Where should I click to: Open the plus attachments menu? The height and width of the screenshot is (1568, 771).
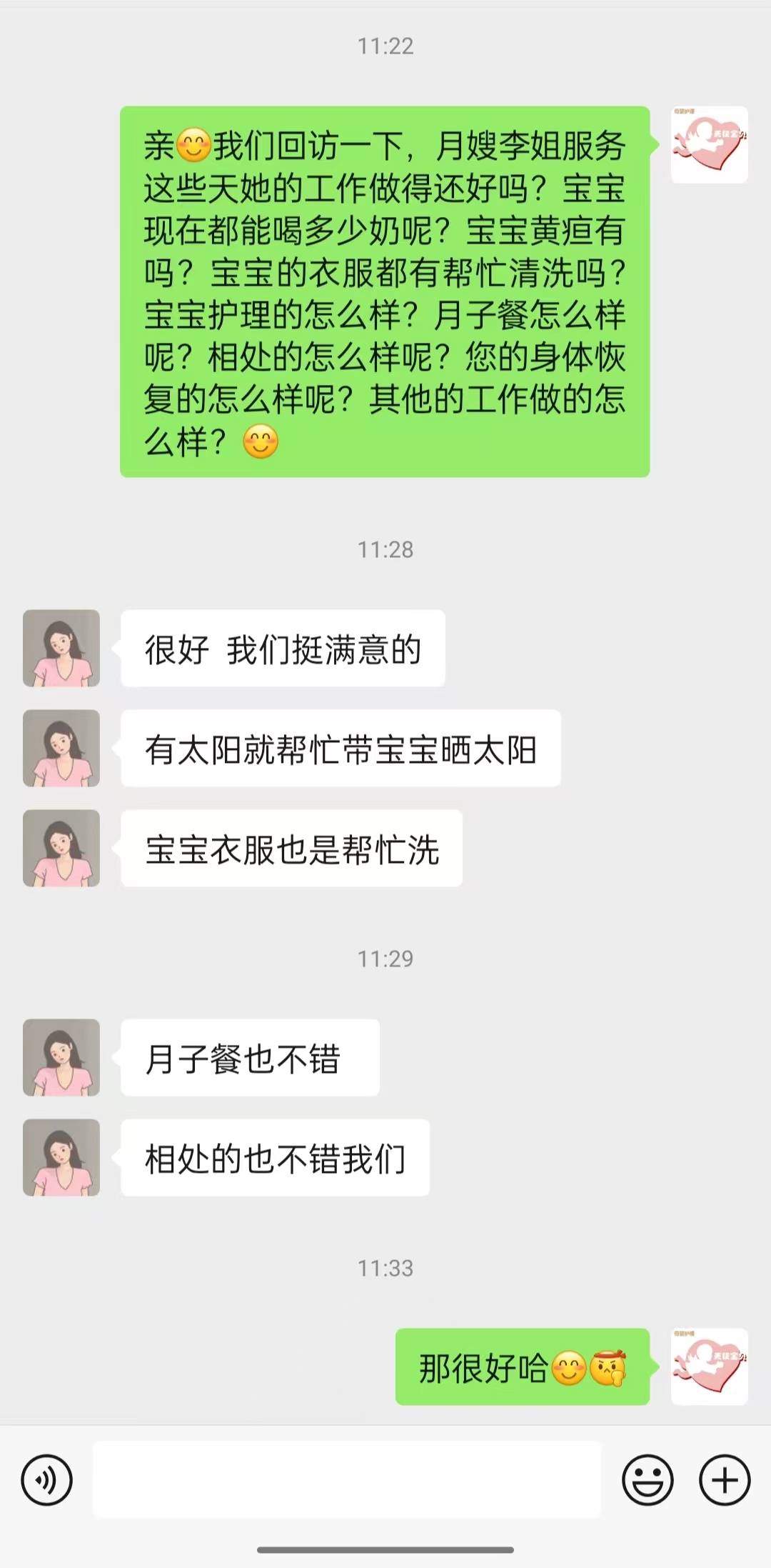point(725,1479)
